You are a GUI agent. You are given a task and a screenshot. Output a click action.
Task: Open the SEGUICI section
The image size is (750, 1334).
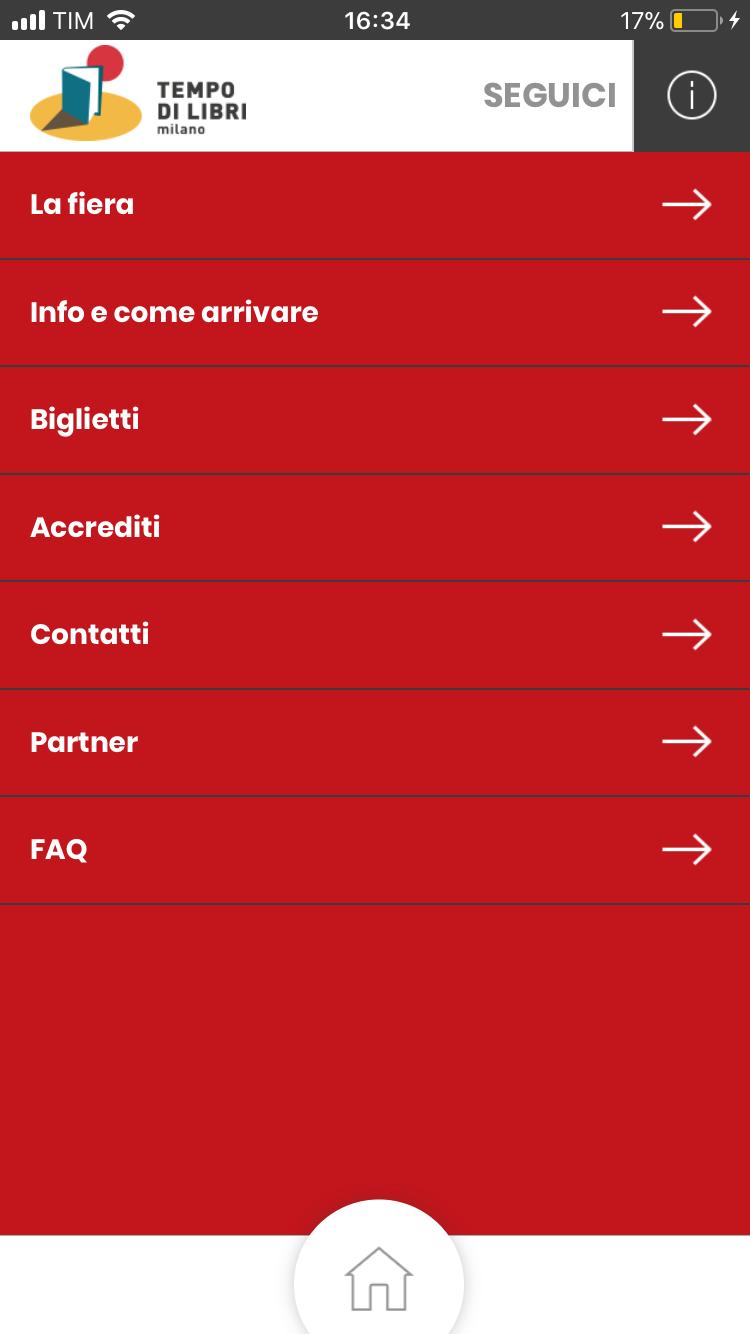tap(549, 95)
